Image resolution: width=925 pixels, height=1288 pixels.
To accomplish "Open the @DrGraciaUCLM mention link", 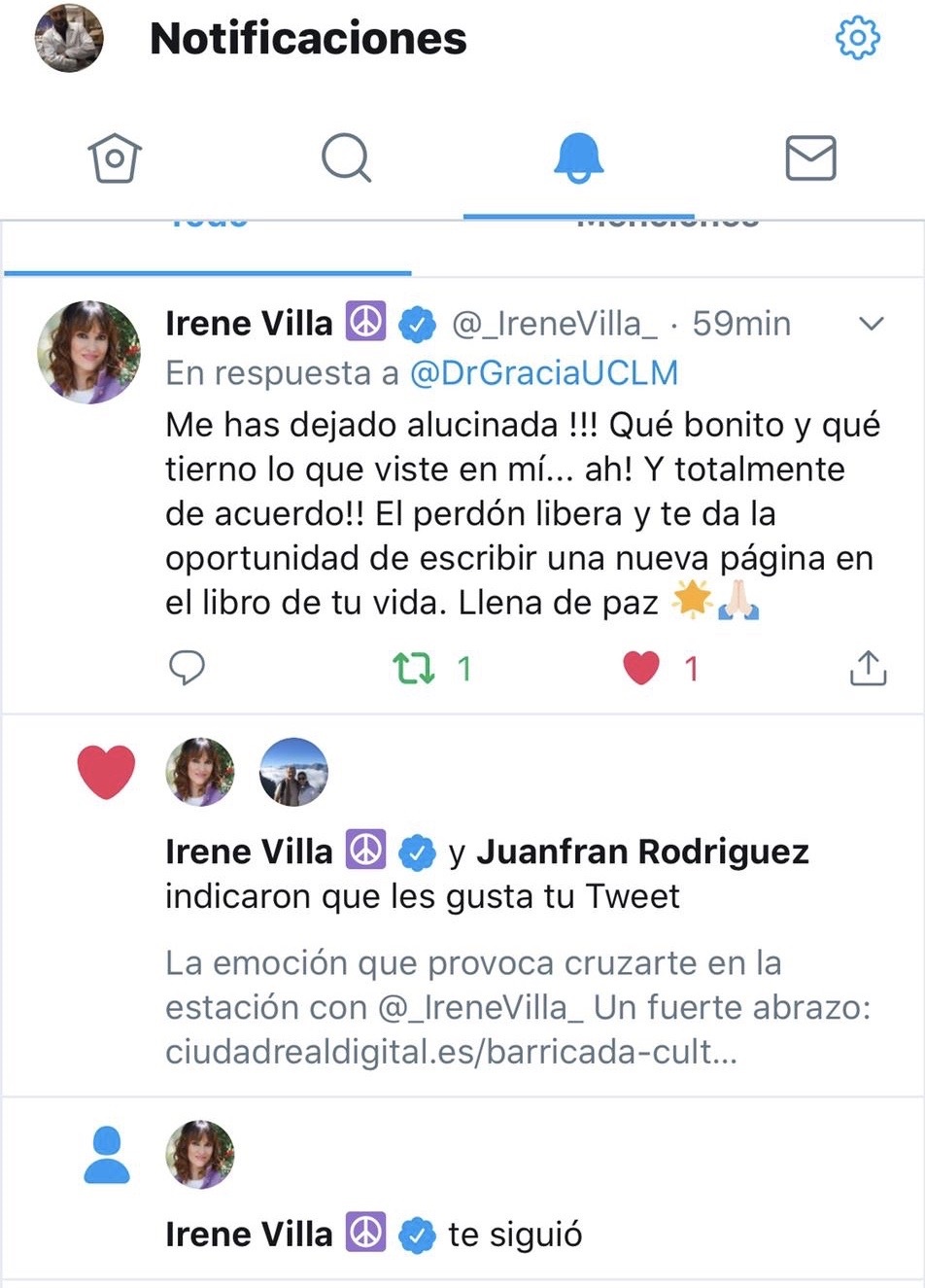I will pyautogui.click(x=543, y=373).
